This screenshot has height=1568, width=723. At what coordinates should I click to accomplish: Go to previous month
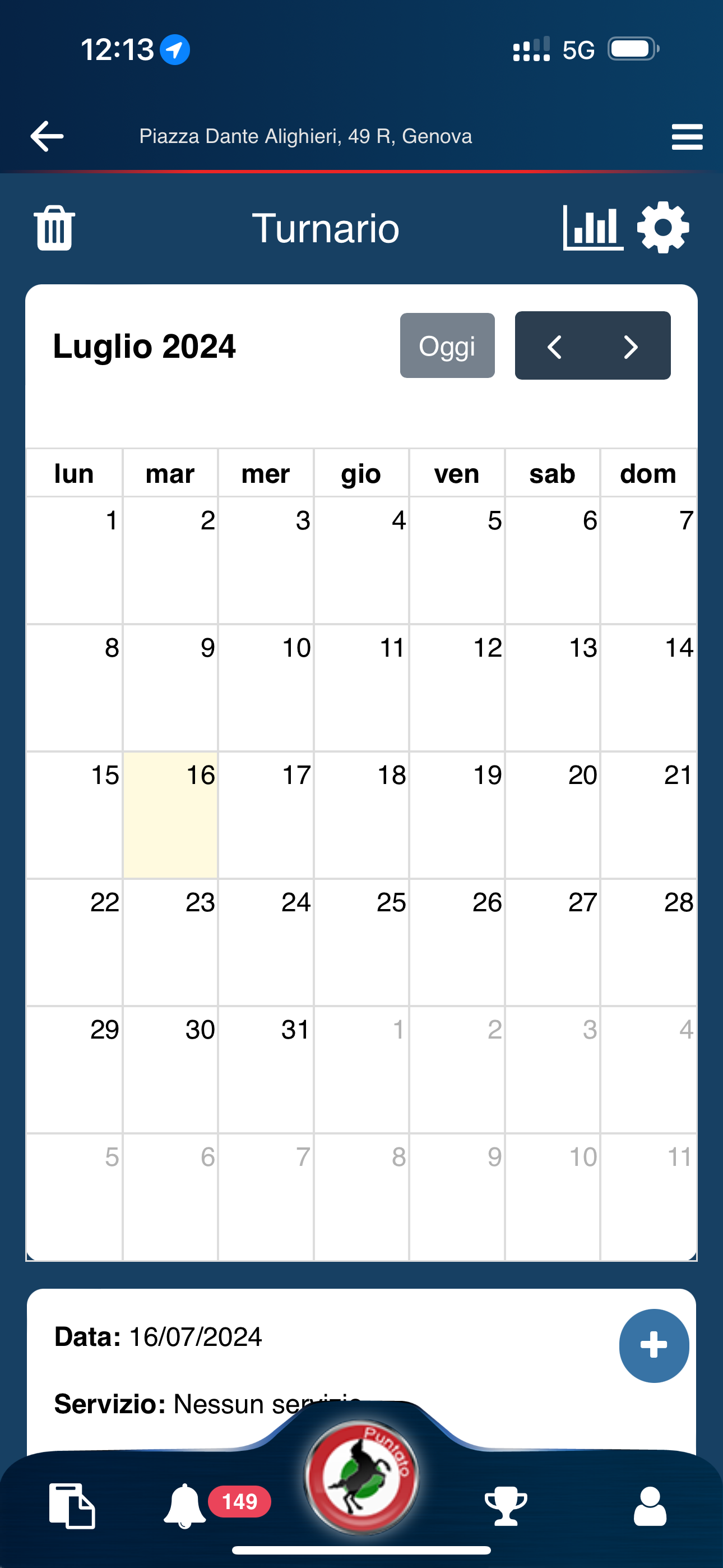(554, 347)
